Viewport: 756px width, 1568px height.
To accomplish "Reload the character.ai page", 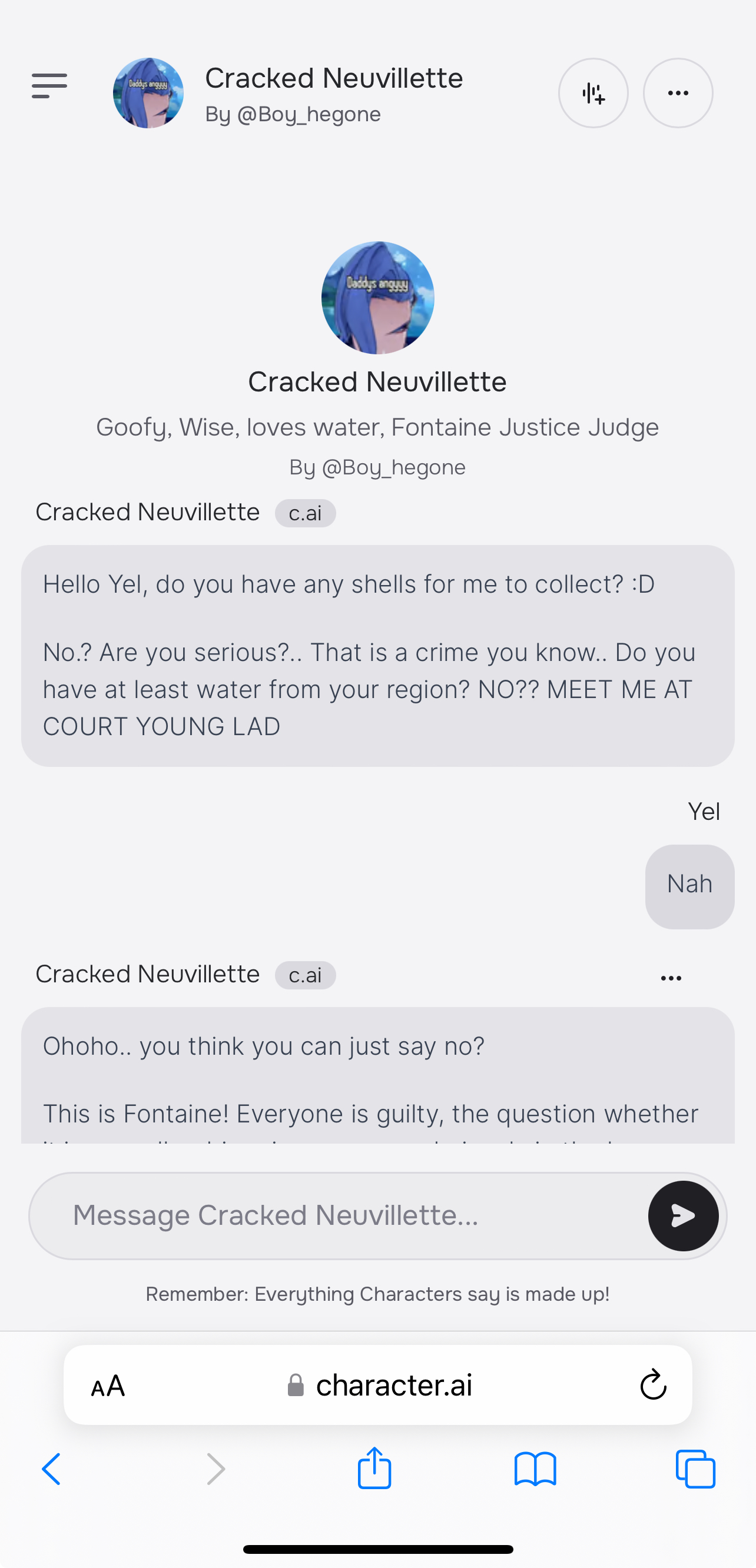I will pyautogui.click(x=652, y=1386).
